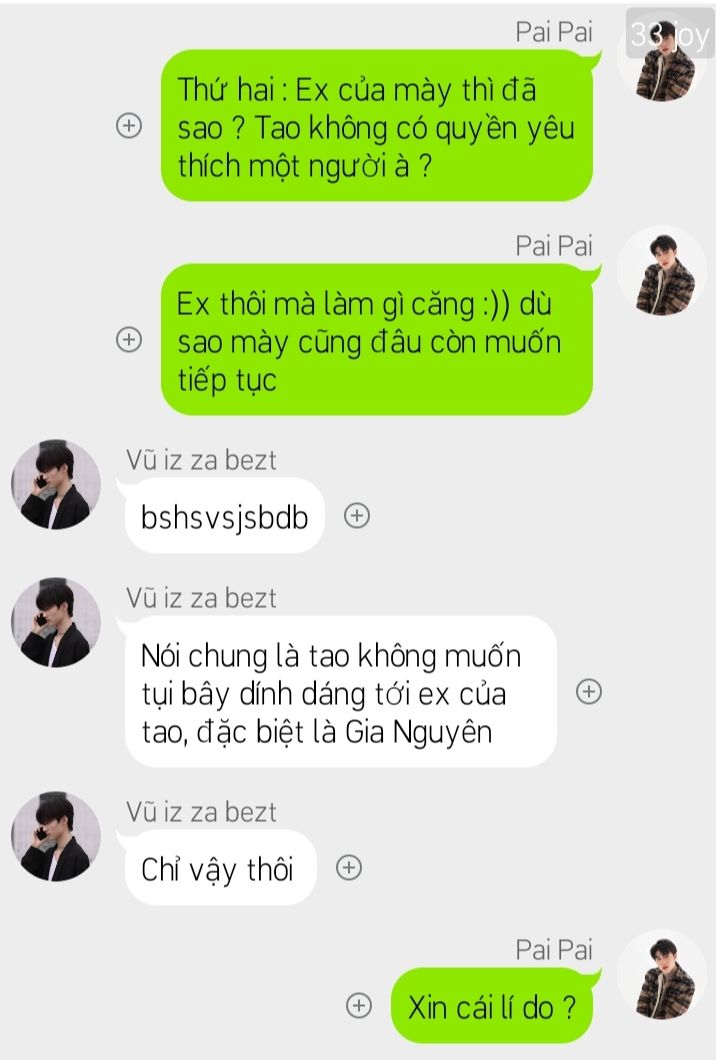This screenshot has height=1060, width=716.
Task: Tap the plus icon beside the 'Thứ hai : Ex của mày' message
Action: coord(129,126)
